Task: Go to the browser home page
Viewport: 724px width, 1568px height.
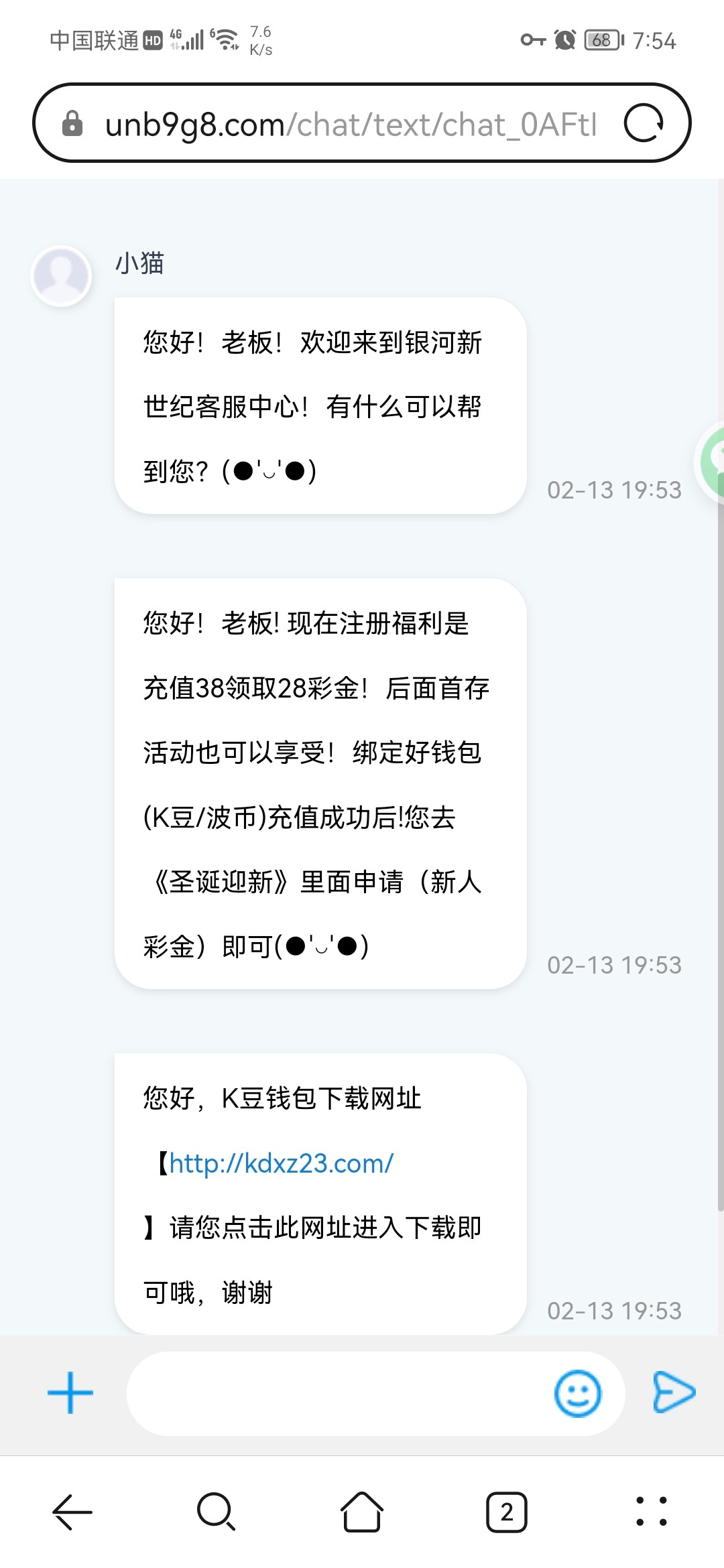Action: coord(362,1512)
